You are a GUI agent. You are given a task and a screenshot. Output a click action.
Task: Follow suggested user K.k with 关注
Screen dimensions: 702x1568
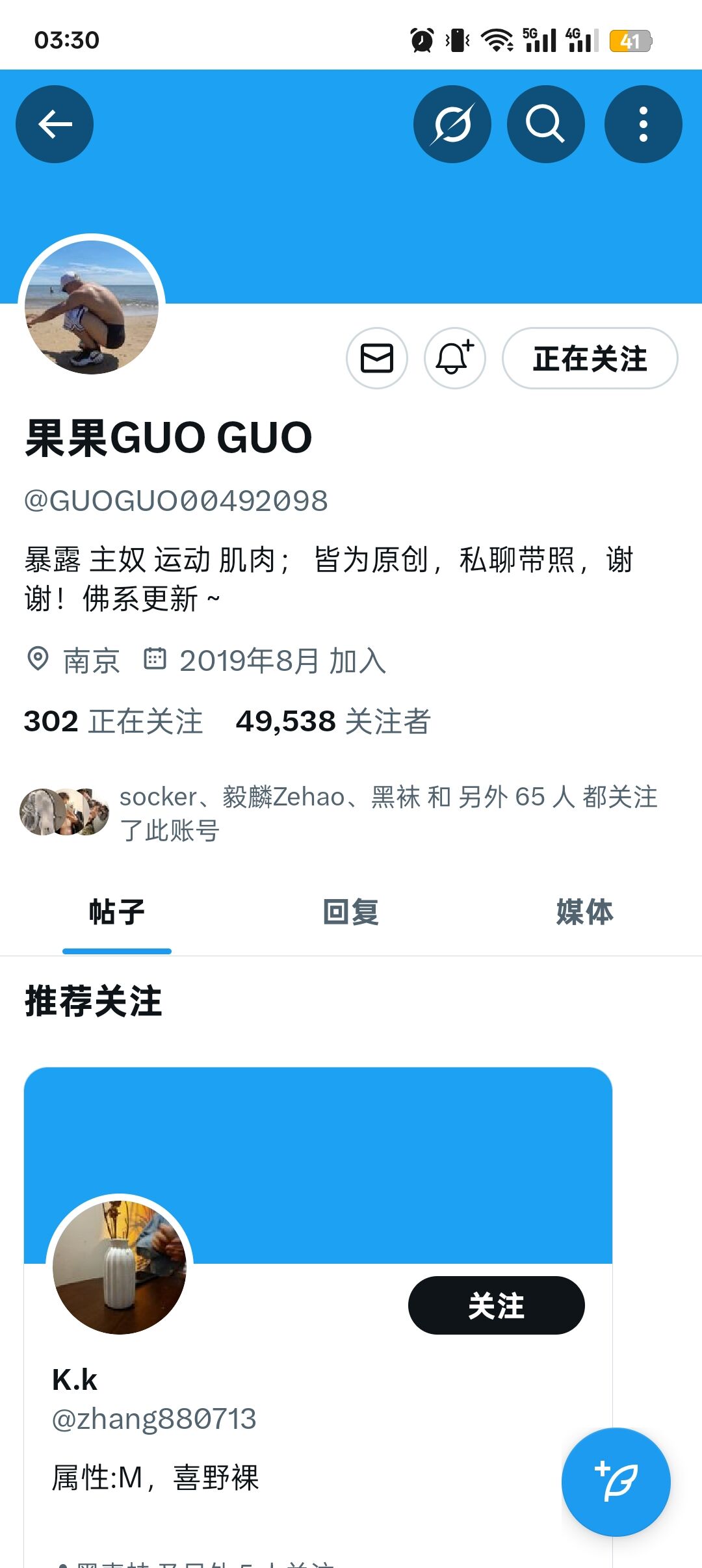tap(497, 1305)
